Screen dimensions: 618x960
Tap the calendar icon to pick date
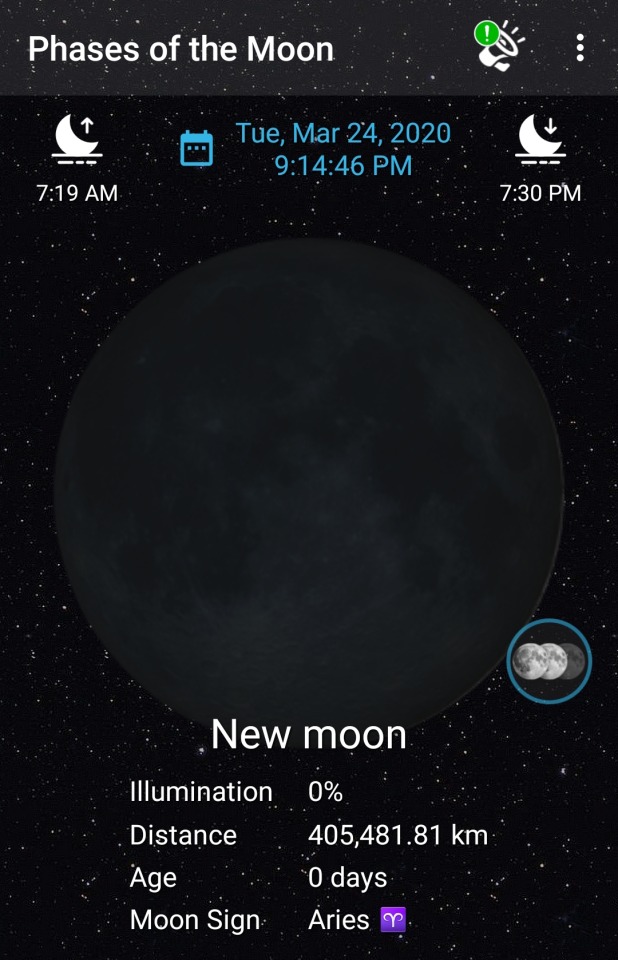(x=197, y=149)
